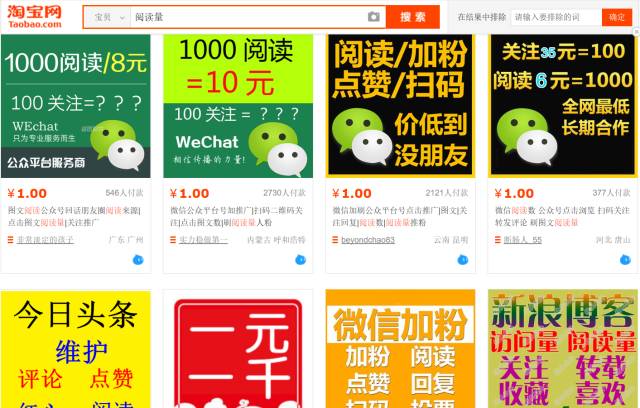640x408 pixels.
Task: Chat with seller beyondchao83 via Wangwang icon
Action: click(463, 260)
